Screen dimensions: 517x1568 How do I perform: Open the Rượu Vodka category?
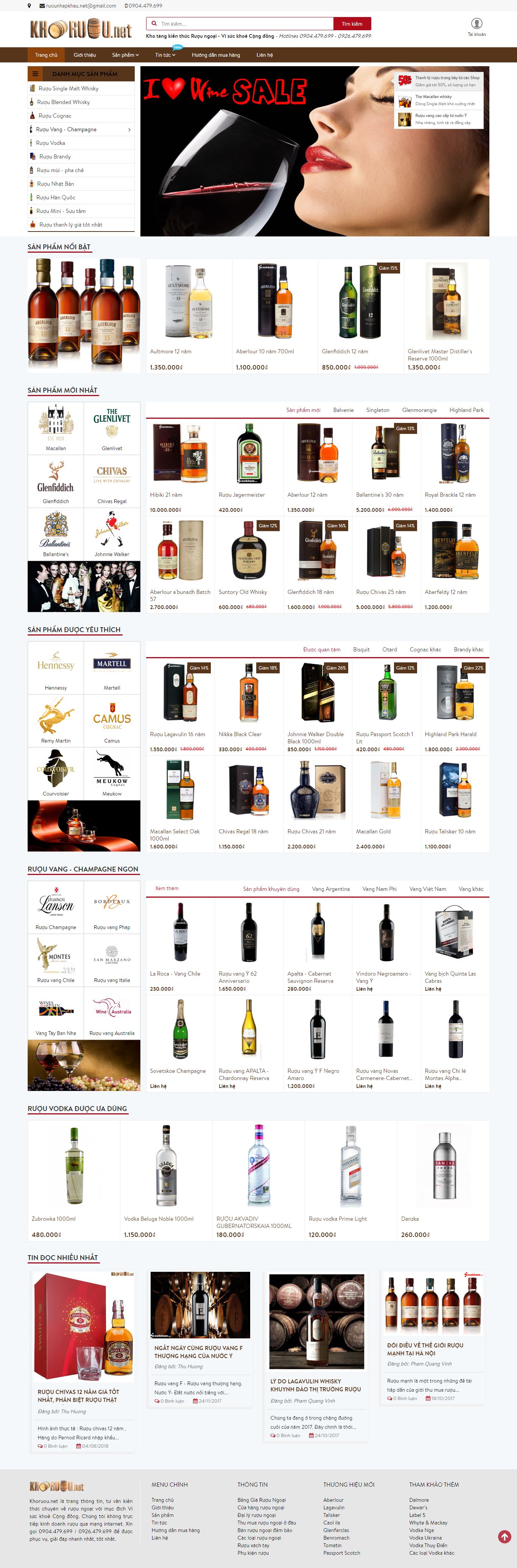(51, 143)
